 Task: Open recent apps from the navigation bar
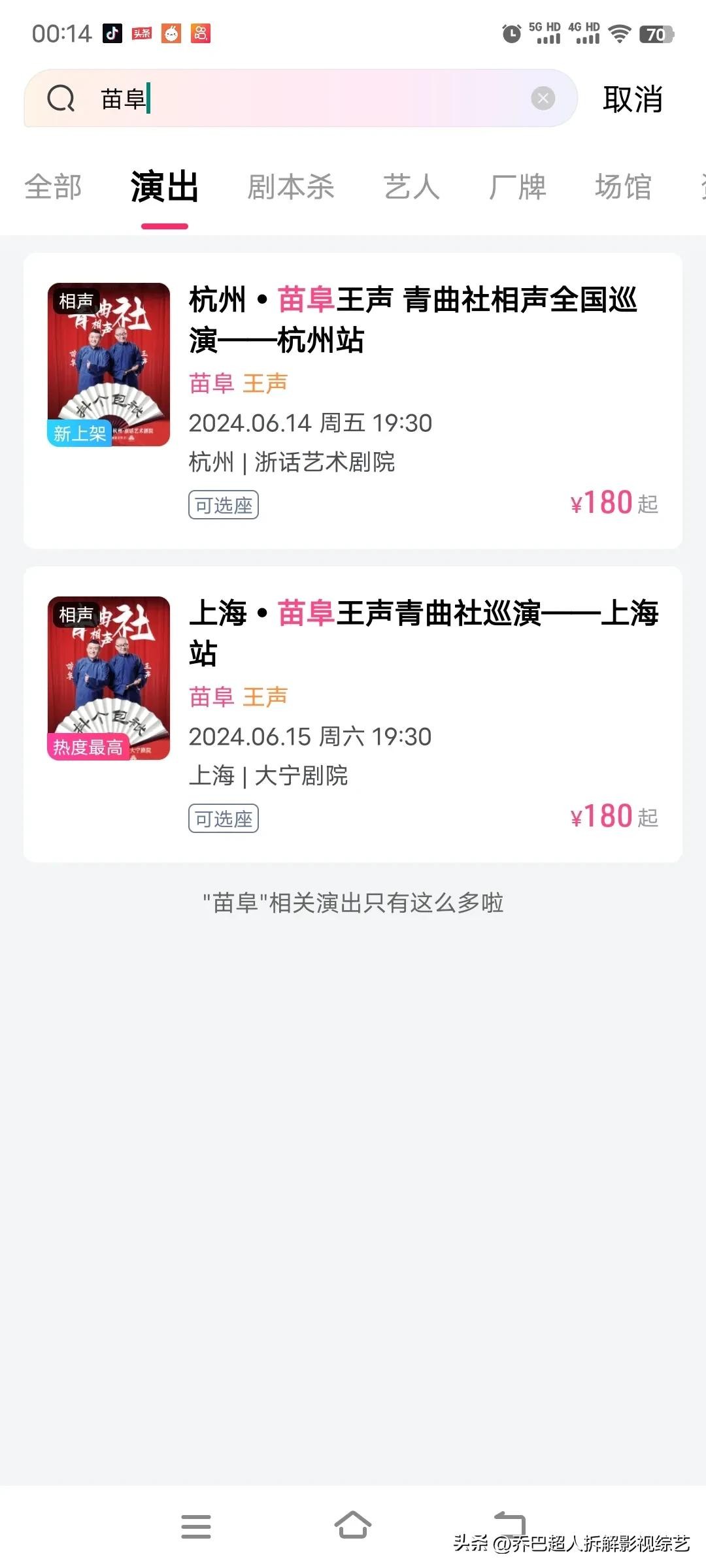196,1526
